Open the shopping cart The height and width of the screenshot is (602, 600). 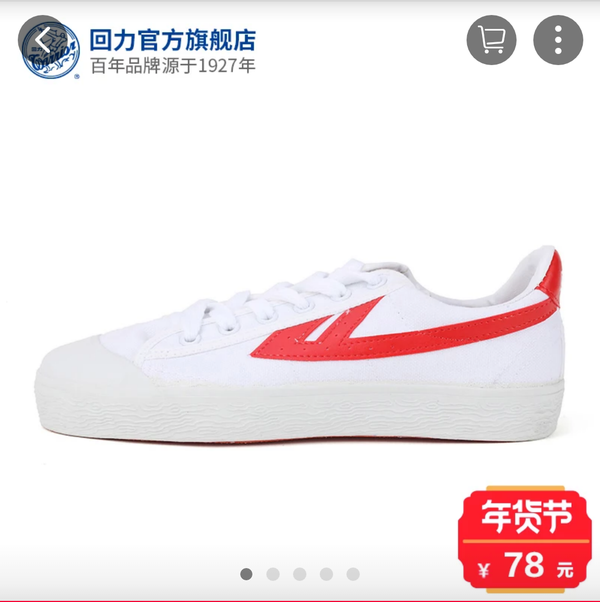coord(491,40)
